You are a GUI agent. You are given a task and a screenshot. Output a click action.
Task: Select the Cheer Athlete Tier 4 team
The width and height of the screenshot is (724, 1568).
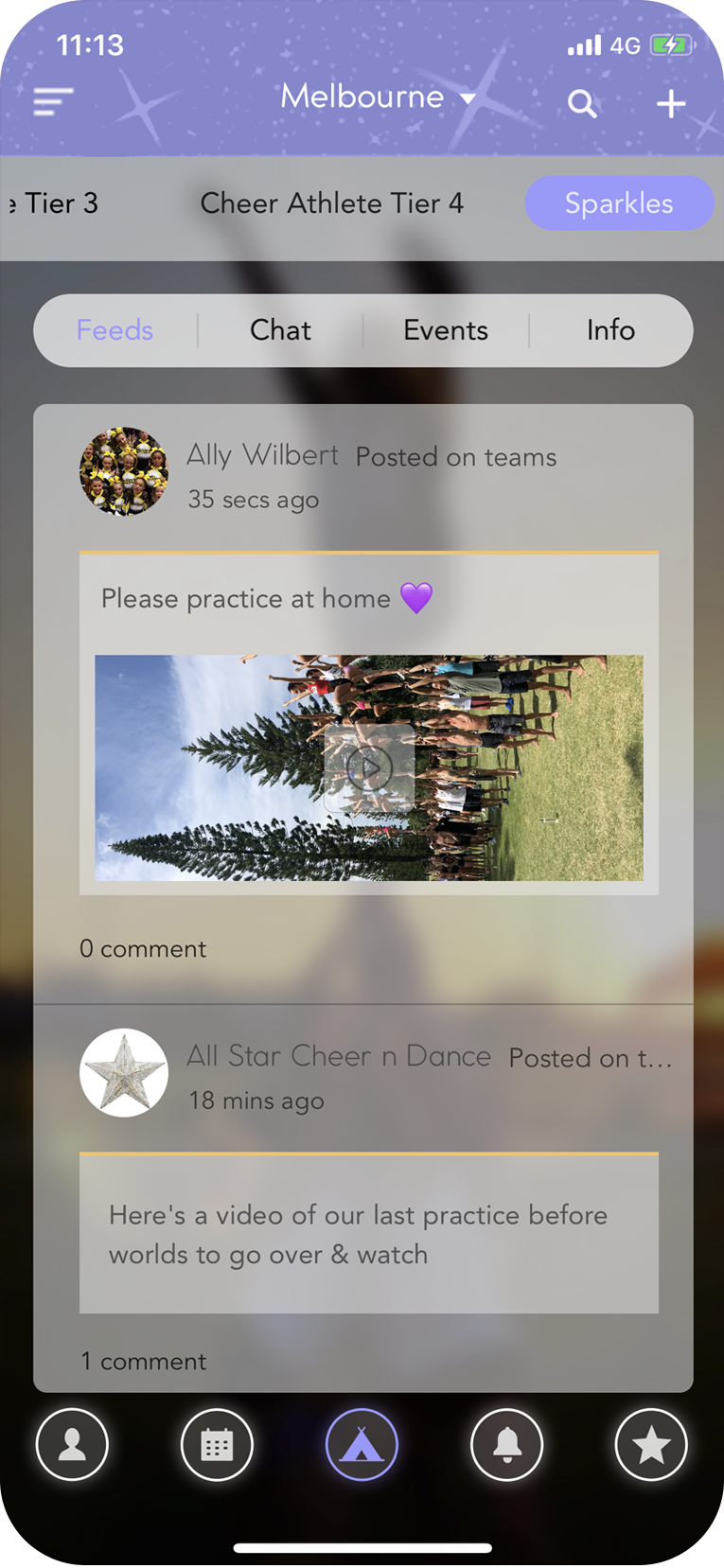click(x=331, y=203)
